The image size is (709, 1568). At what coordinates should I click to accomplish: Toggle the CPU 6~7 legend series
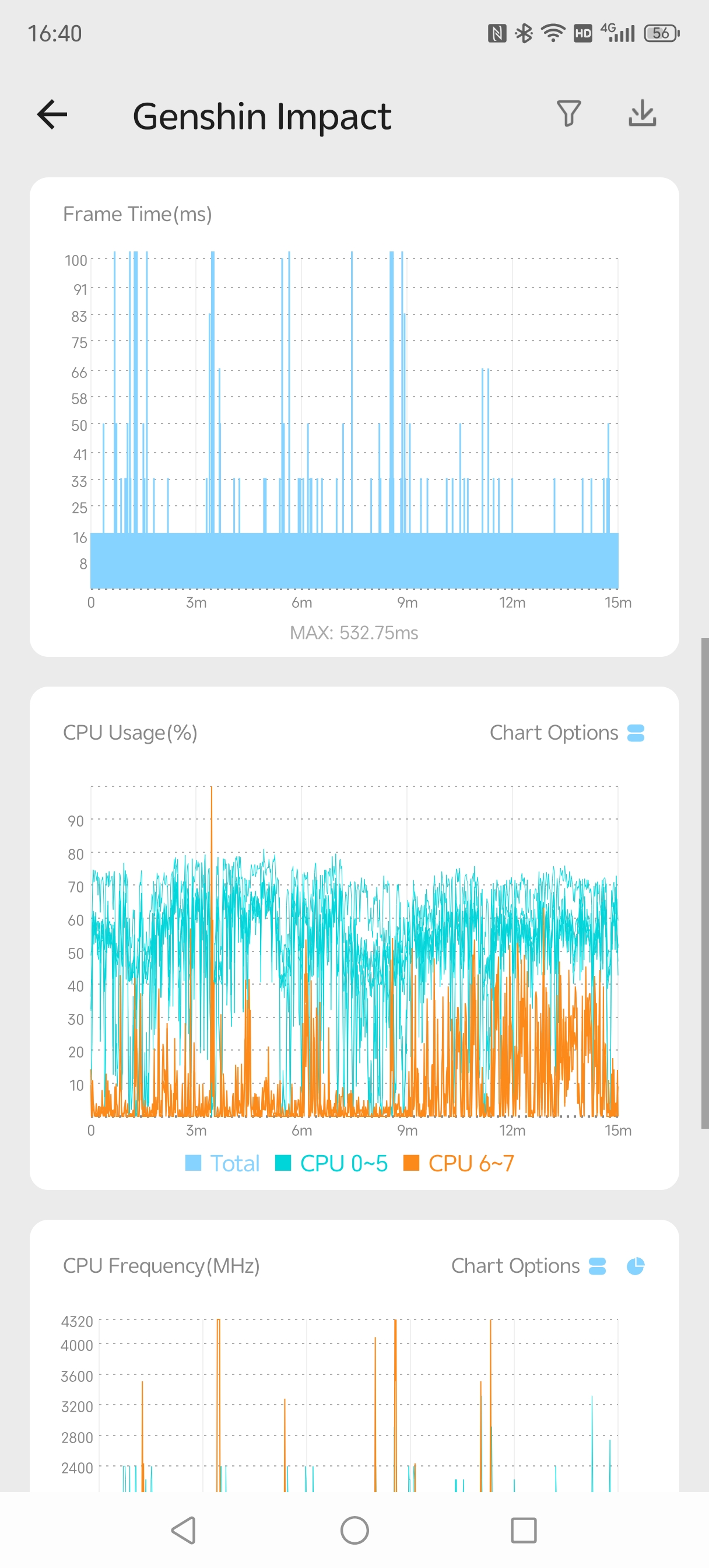(x=459, y=1163)
